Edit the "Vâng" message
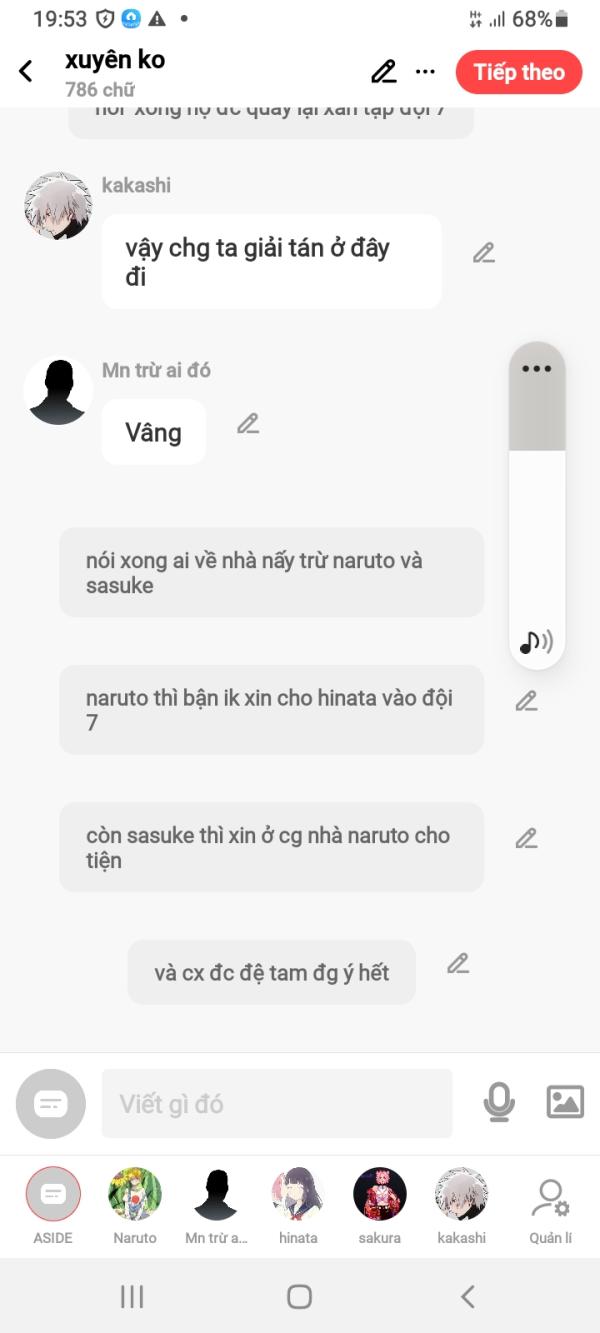 [x=248, y=424]
